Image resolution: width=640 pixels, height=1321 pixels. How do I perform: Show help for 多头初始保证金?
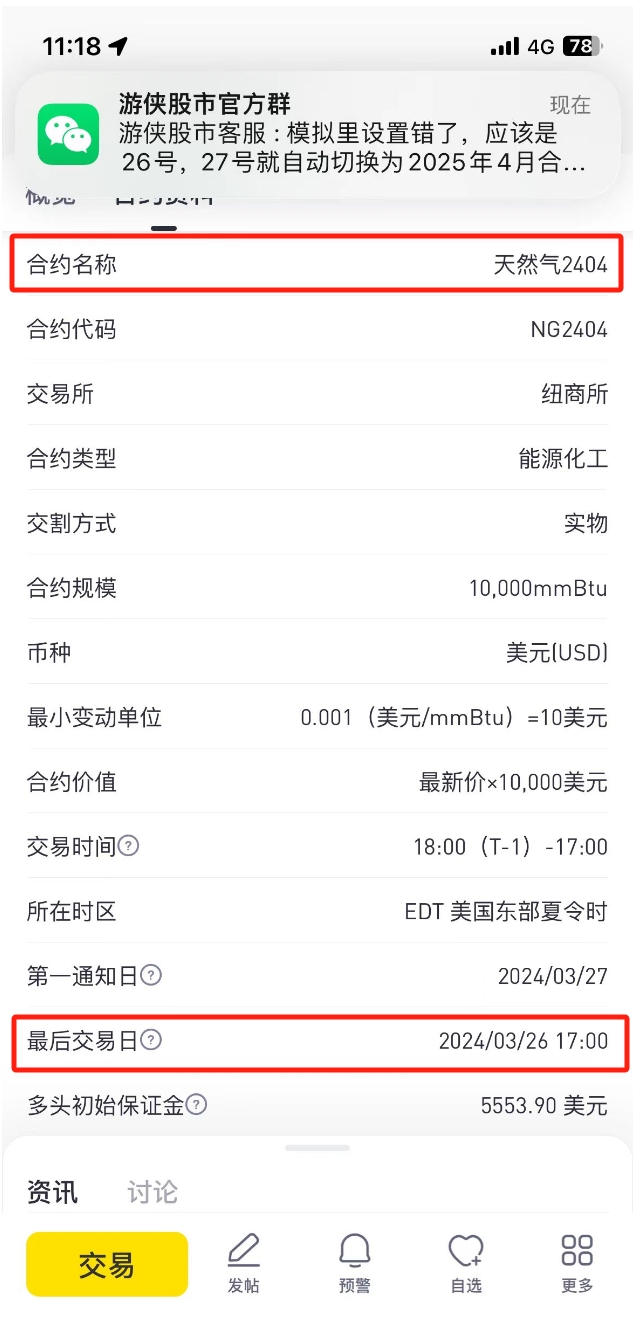[197, 1105]
